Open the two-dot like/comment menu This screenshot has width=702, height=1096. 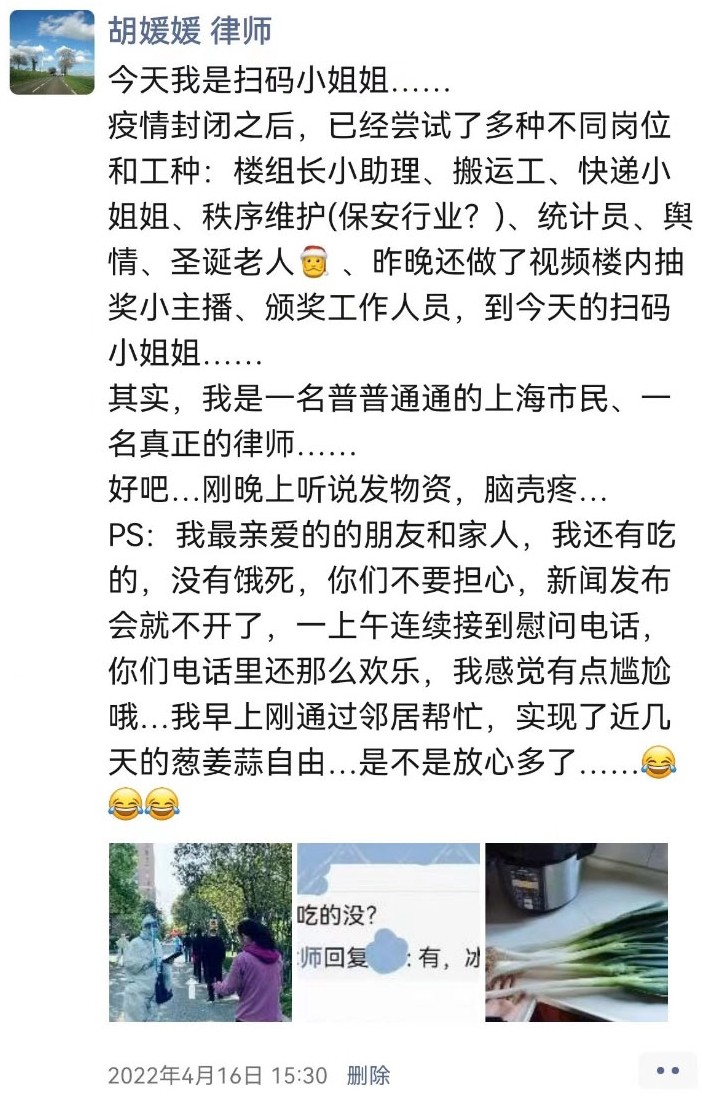[667, 1071]
